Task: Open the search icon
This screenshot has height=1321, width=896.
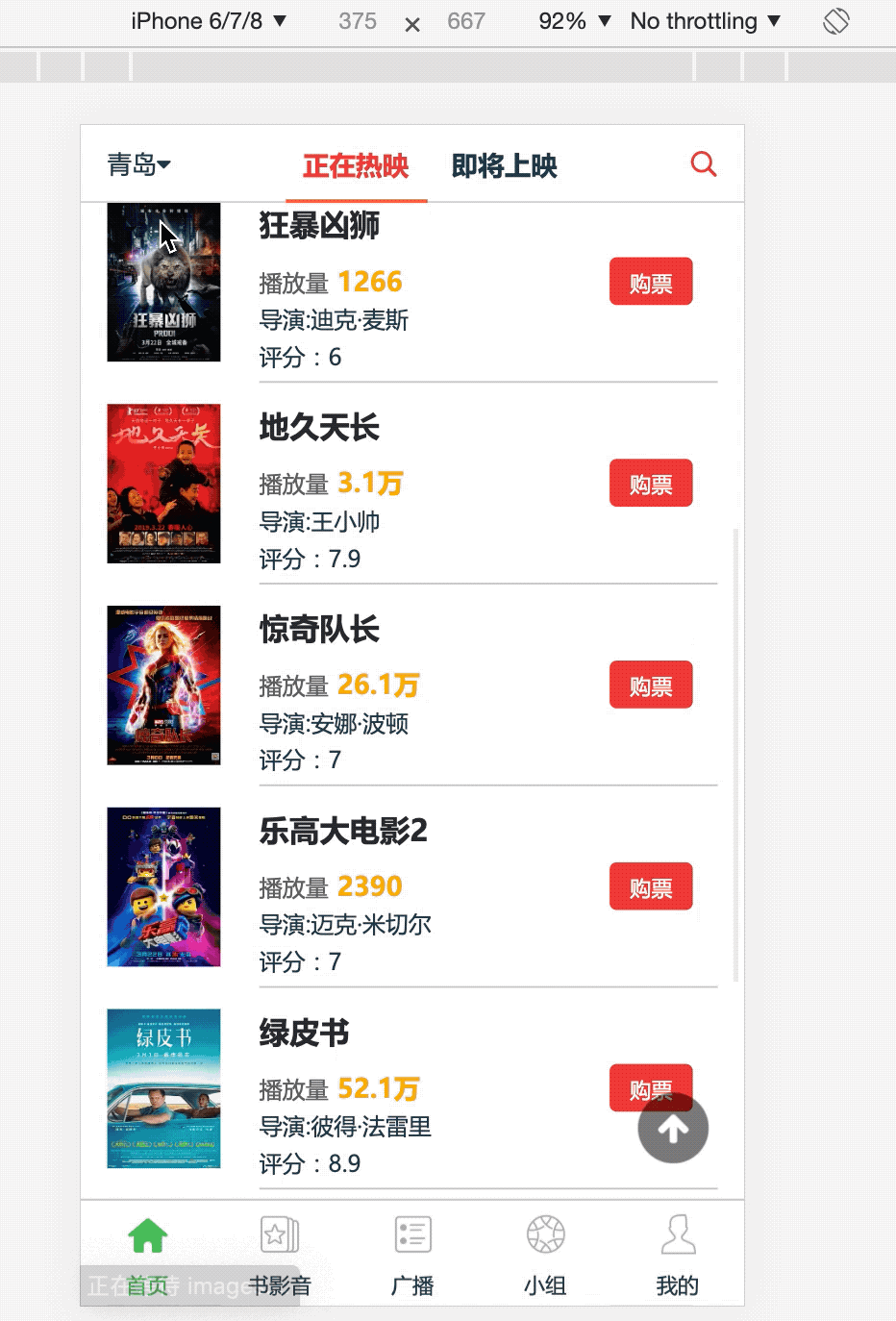Action: tap(704, 163)
